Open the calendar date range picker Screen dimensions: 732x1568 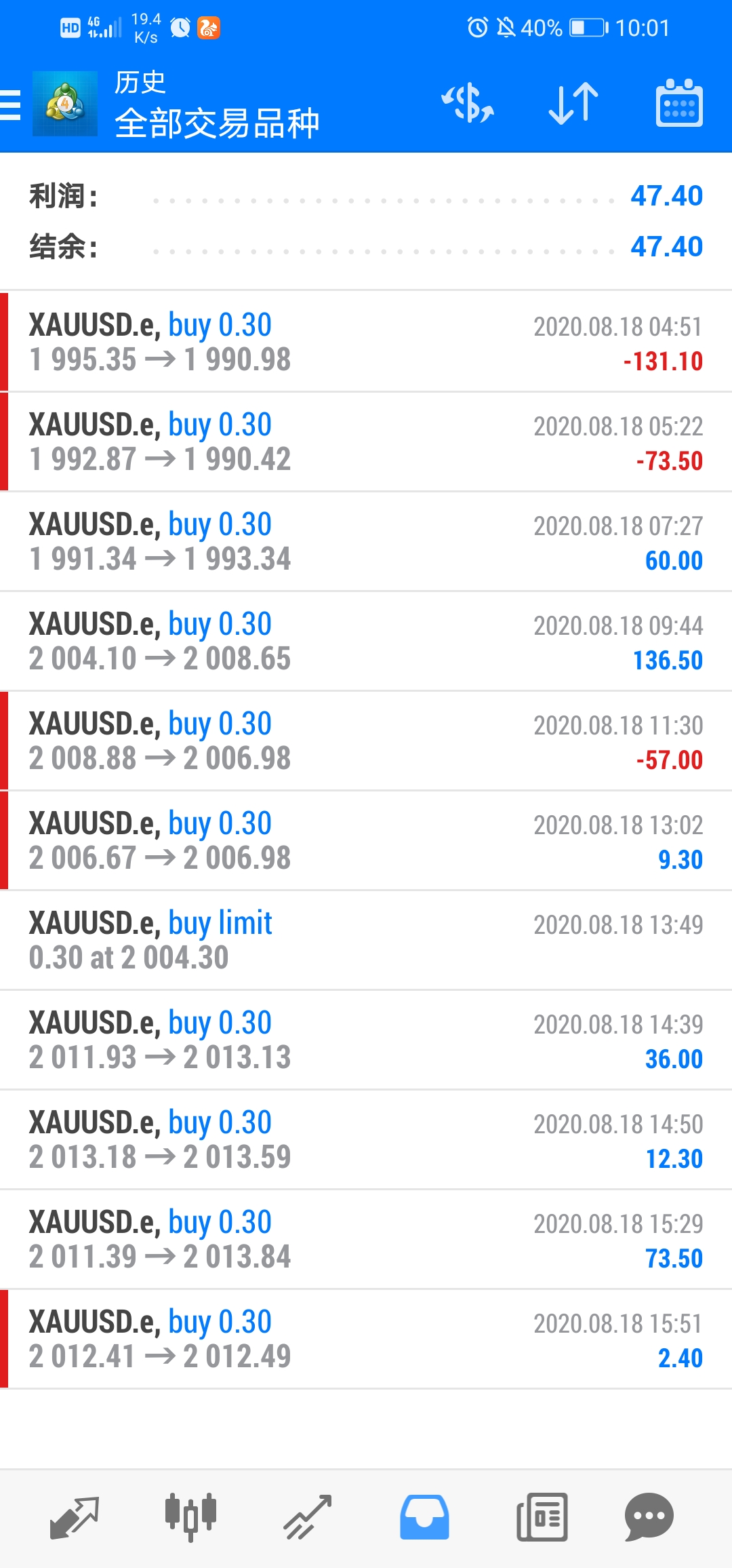pyautogui.click(x=679, y=103)
